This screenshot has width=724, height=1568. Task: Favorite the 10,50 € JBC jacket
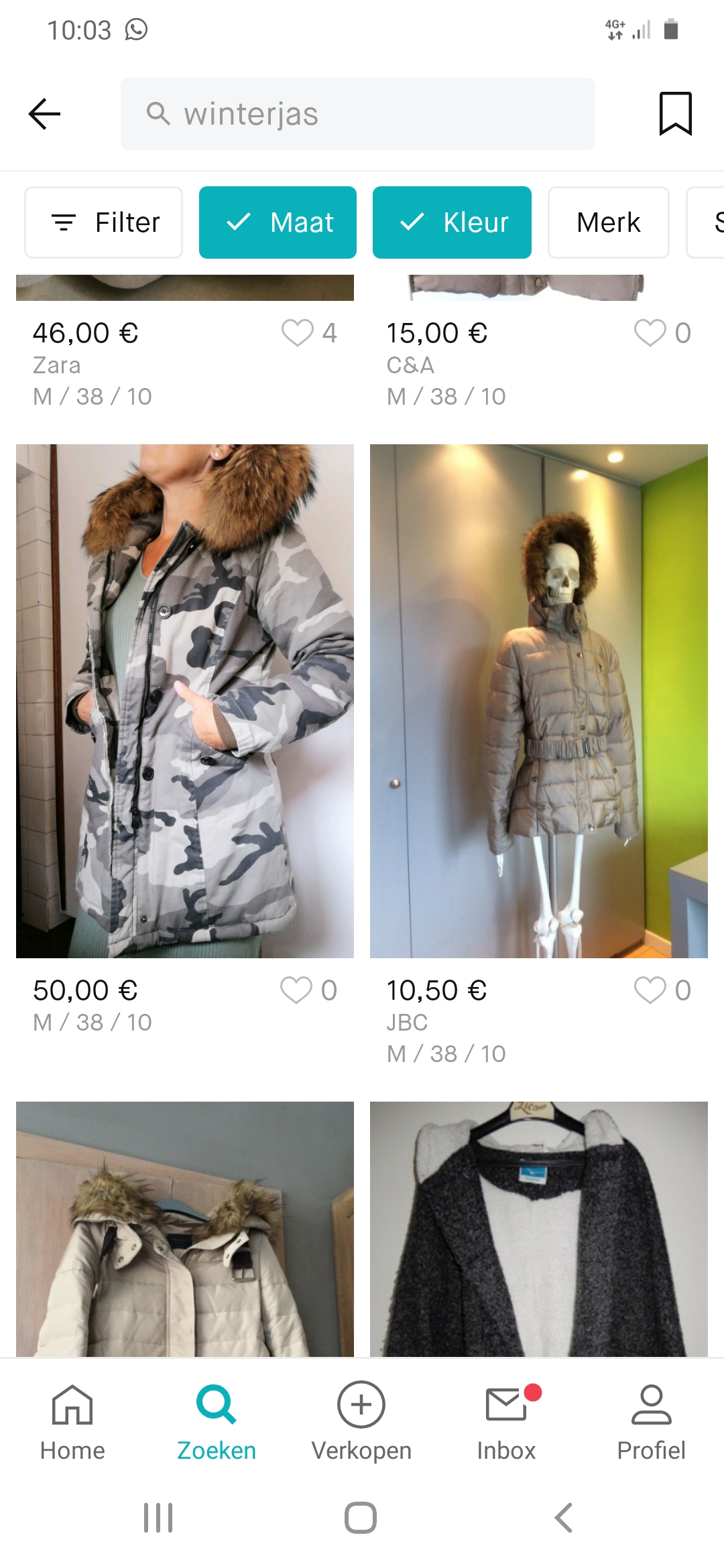point(650,990)
